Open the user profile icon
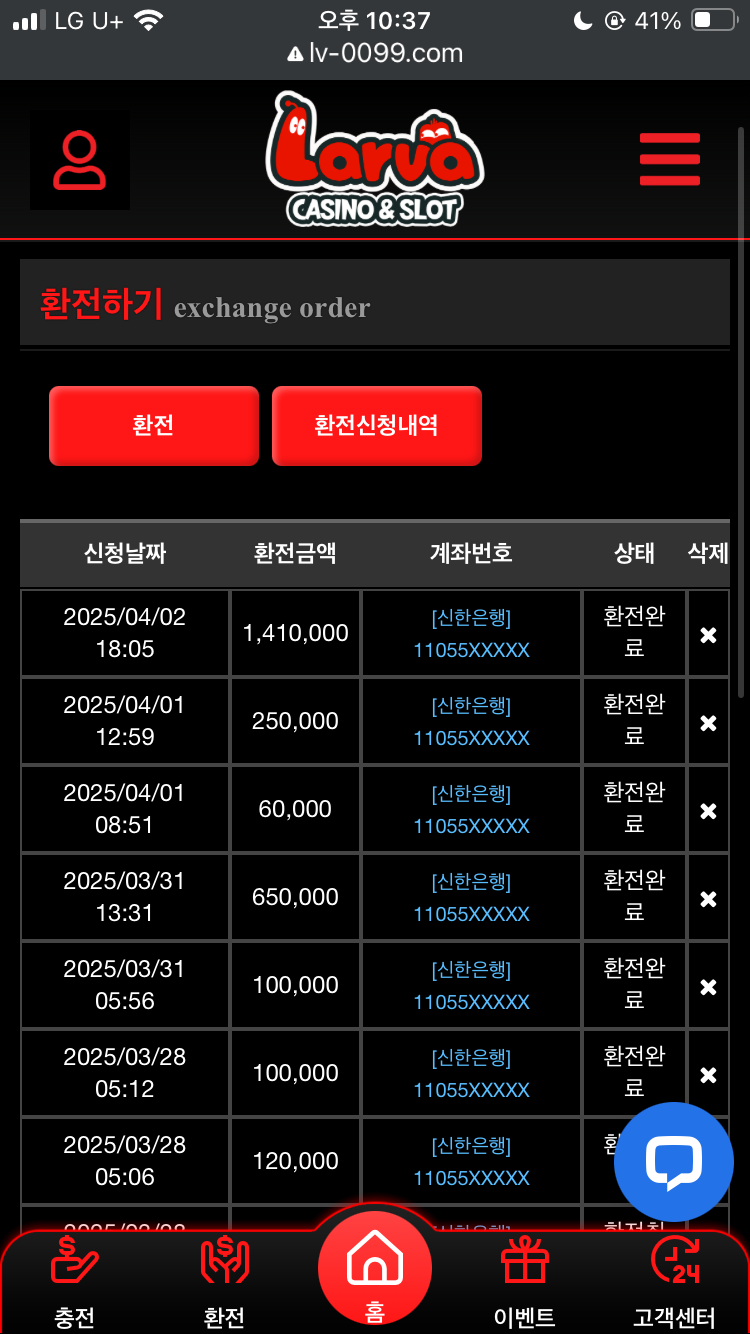This screenshot has width=750, height=1334. (x=80, y=160)
